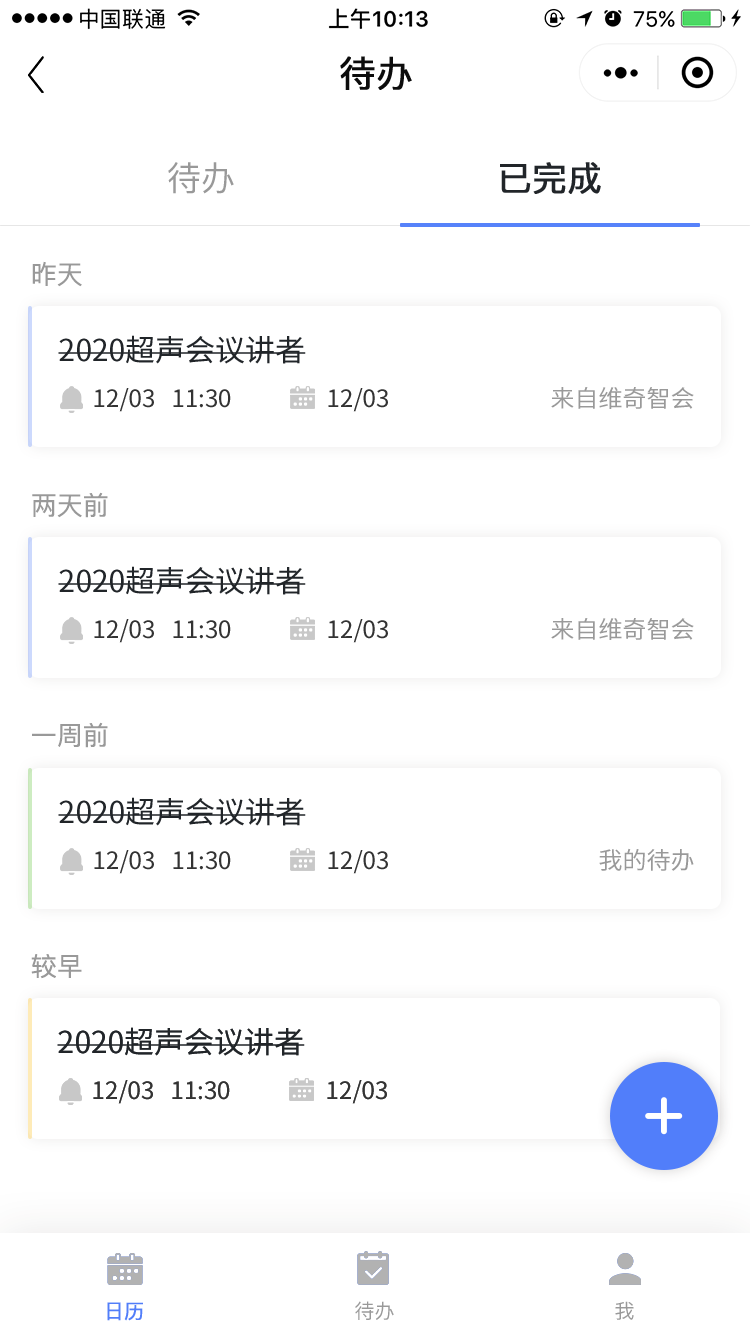Add a new to-do with the plus button

(x=664, y=1116)
